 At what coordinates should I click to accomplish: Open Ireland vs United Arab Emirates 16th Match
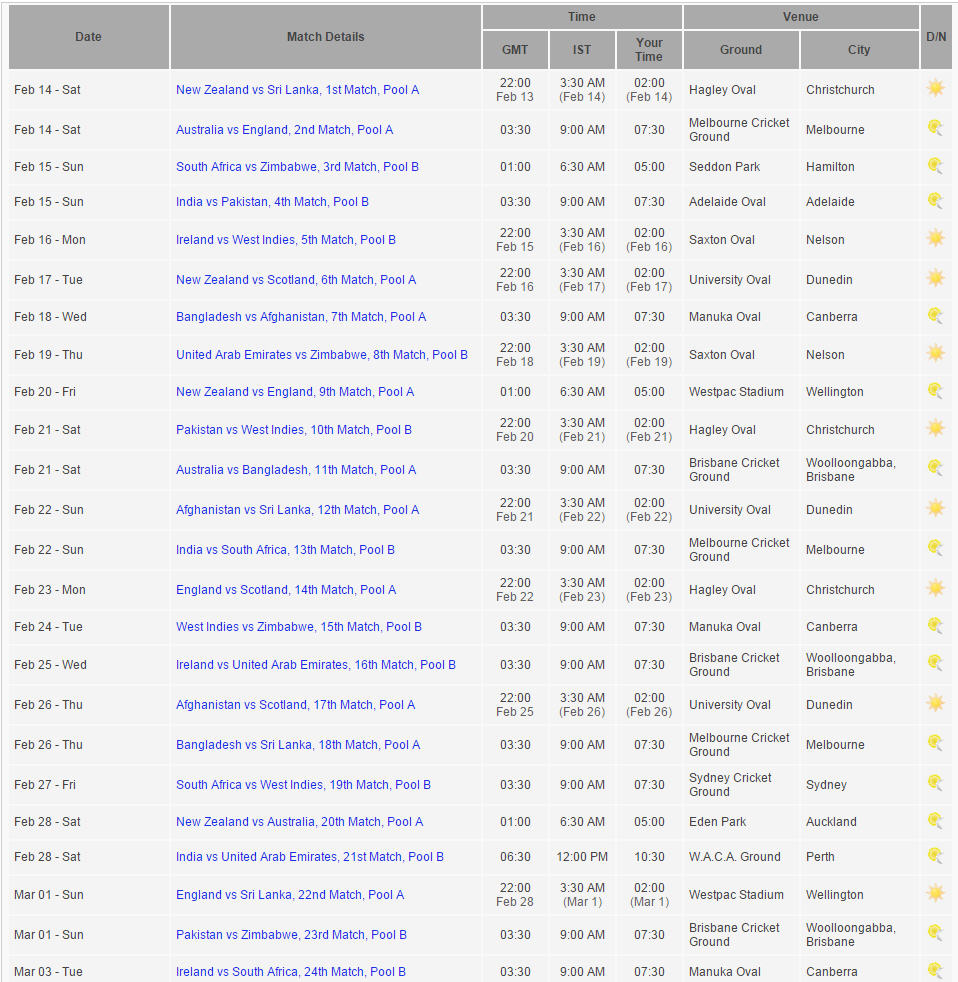[x=316, y=665]
